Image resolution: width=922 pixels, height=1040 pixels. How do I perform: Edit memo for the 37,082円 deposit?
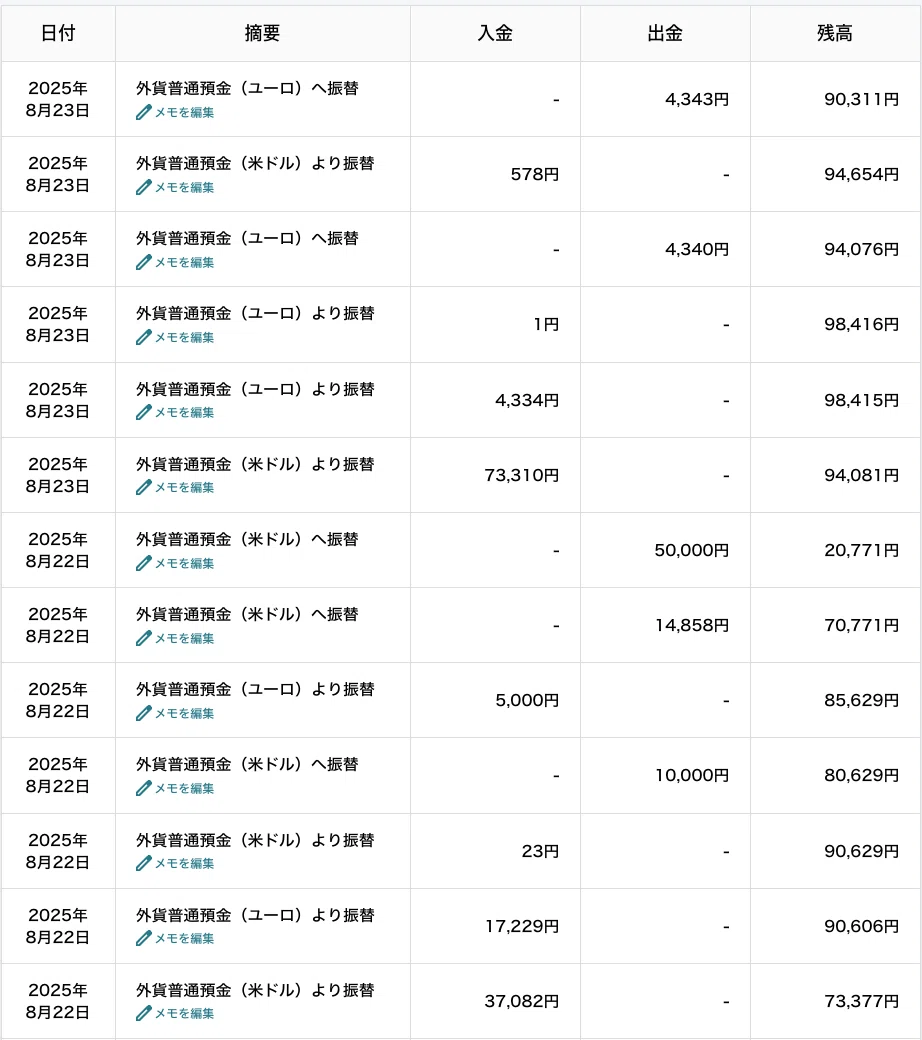(175, 1013)
